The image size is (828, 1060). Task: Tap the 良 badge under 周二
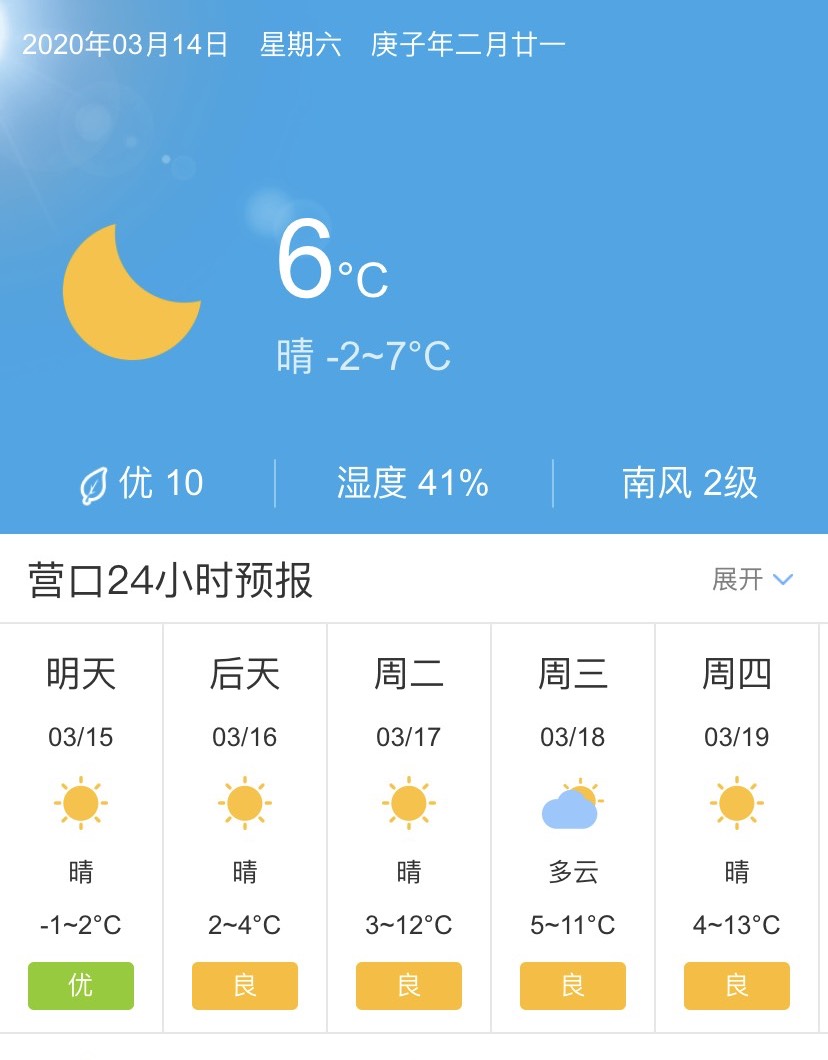tap(409, 985)
